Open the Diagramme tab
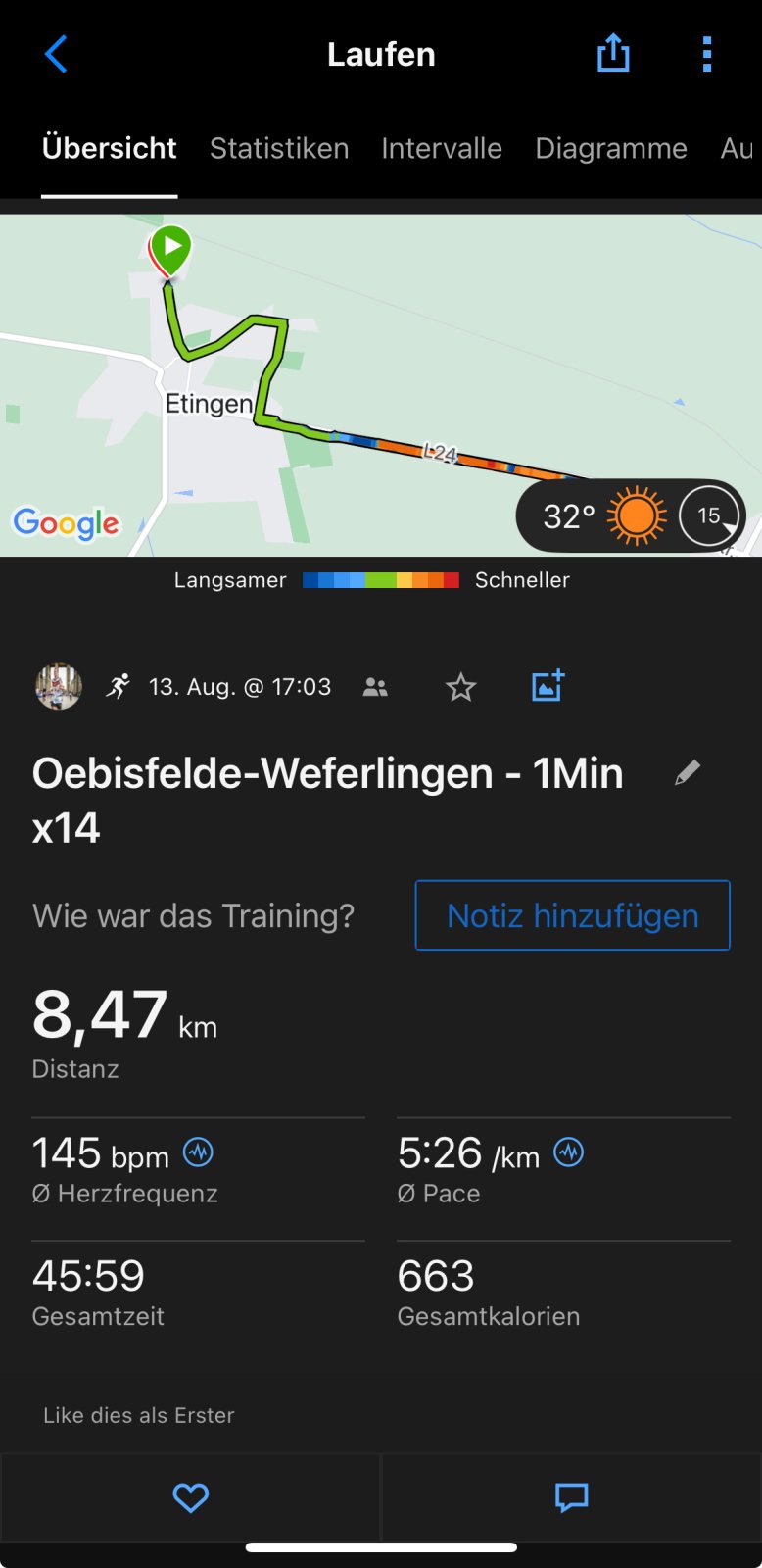 [x=611, y=148]
